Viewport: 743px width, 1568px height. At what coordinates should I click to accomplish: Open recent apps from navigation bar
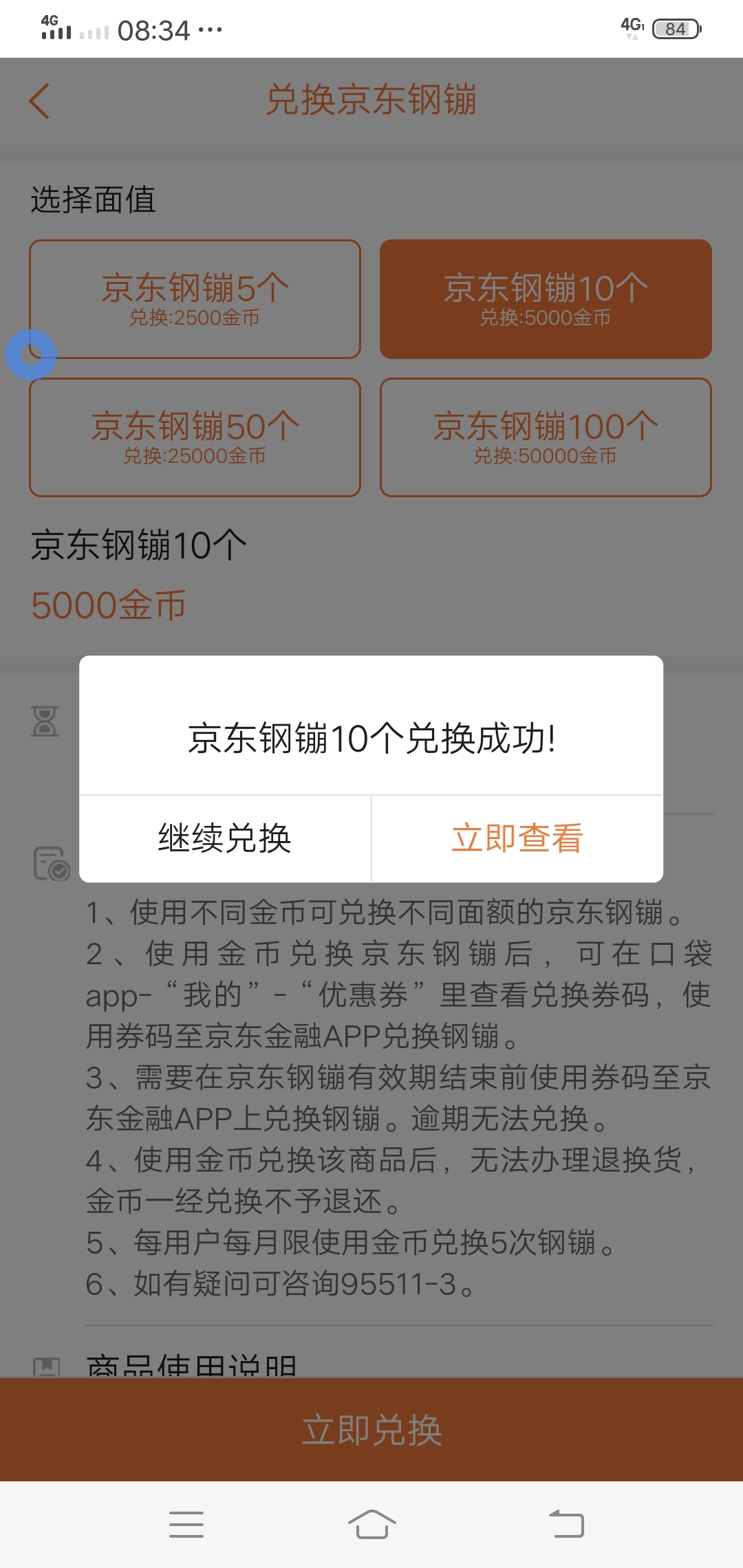click(186, 1525)
